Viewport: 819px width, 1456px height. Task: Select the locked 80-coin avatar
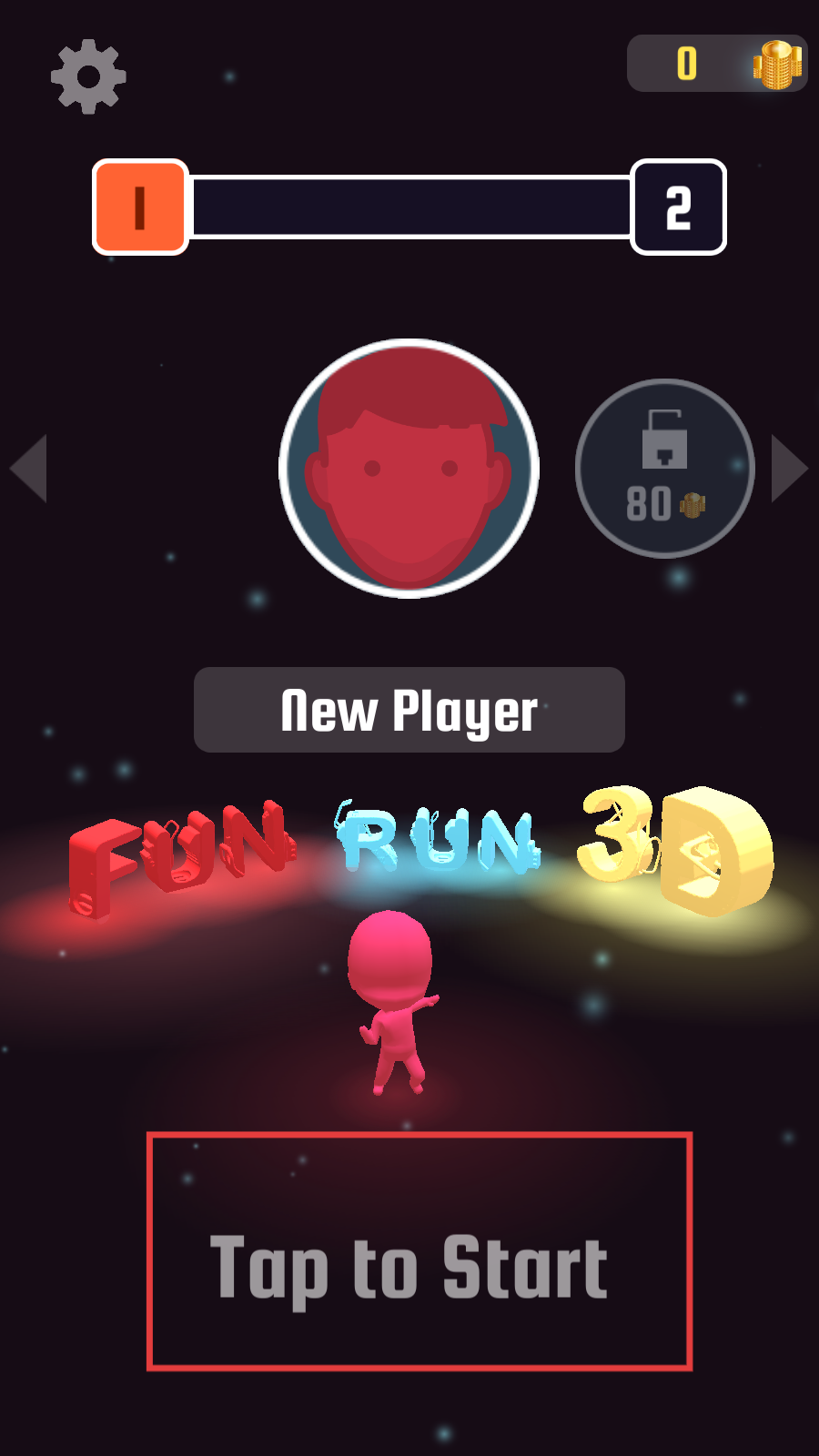665,469
